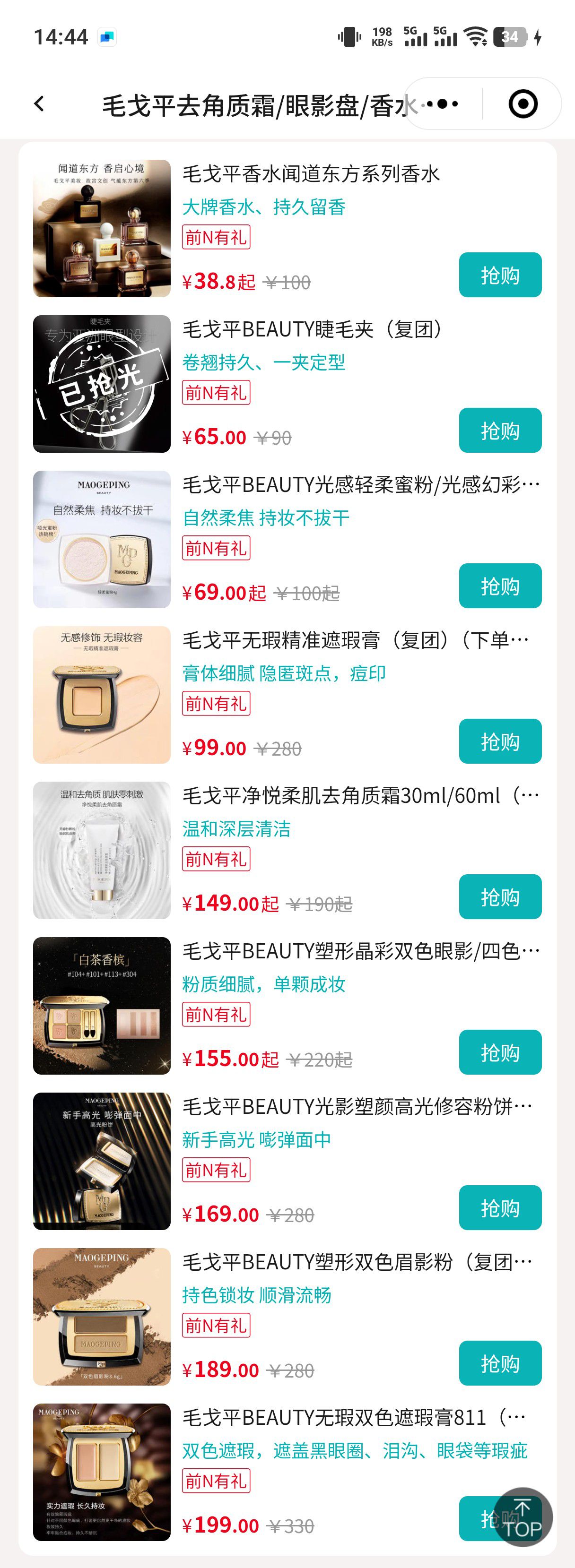Open the 光感轻柔蜜粉 product title

click(361, 484)
